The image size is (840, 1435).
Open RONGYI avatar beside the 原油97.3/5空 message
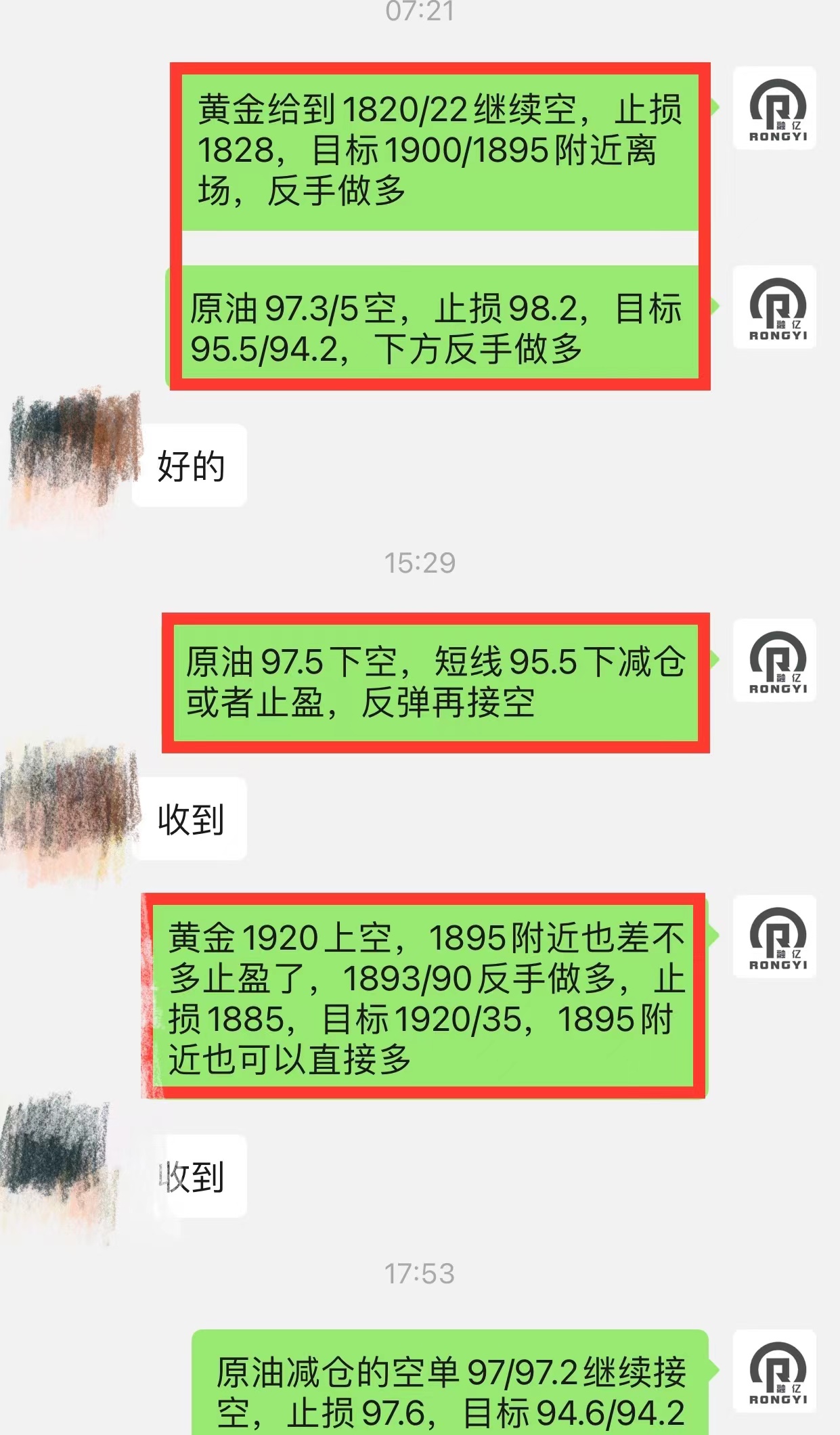coord(775,307)
